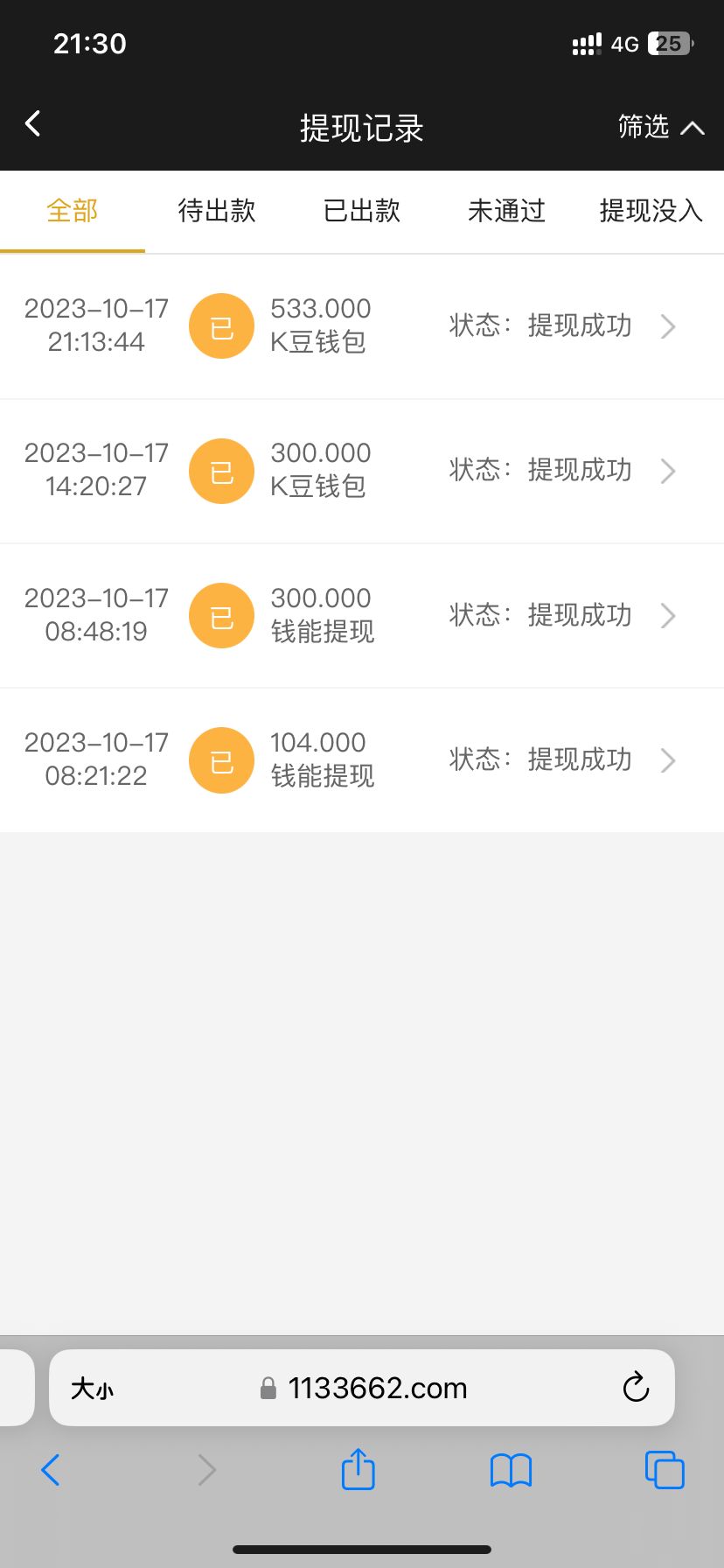Open the 533.000 K豆钱包 withdrawal record

pyautogui.click(x=362, y=326)
